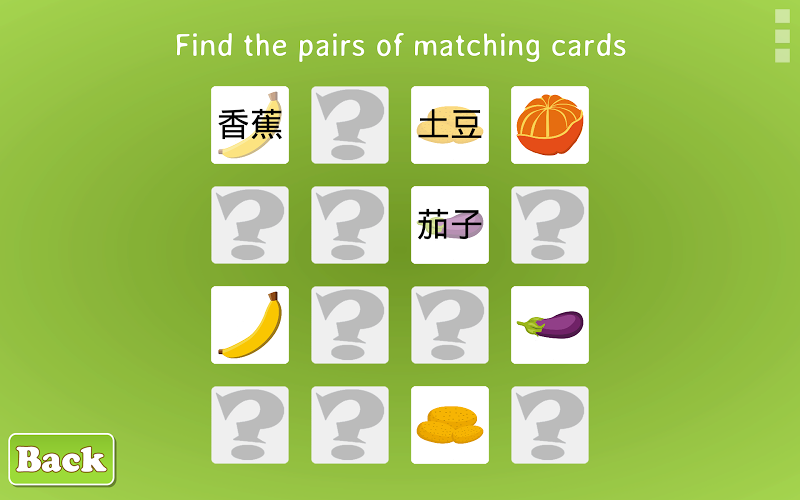800x500 pixels.
Task: Flip the hidden card between 香蕉 and 土豆
Action: click(350, 125)
